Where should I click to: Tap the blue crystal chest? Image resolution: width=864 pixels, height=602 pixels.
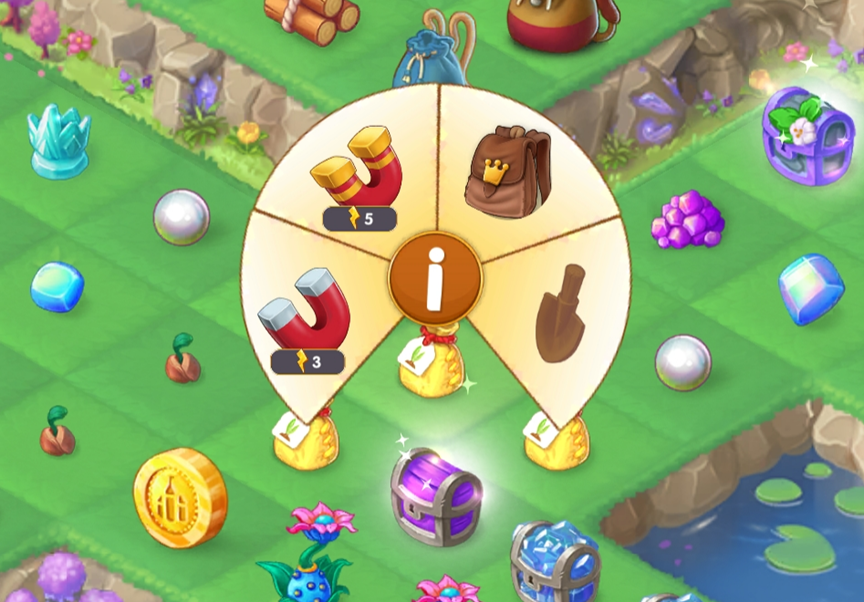[x=554, y=561]
